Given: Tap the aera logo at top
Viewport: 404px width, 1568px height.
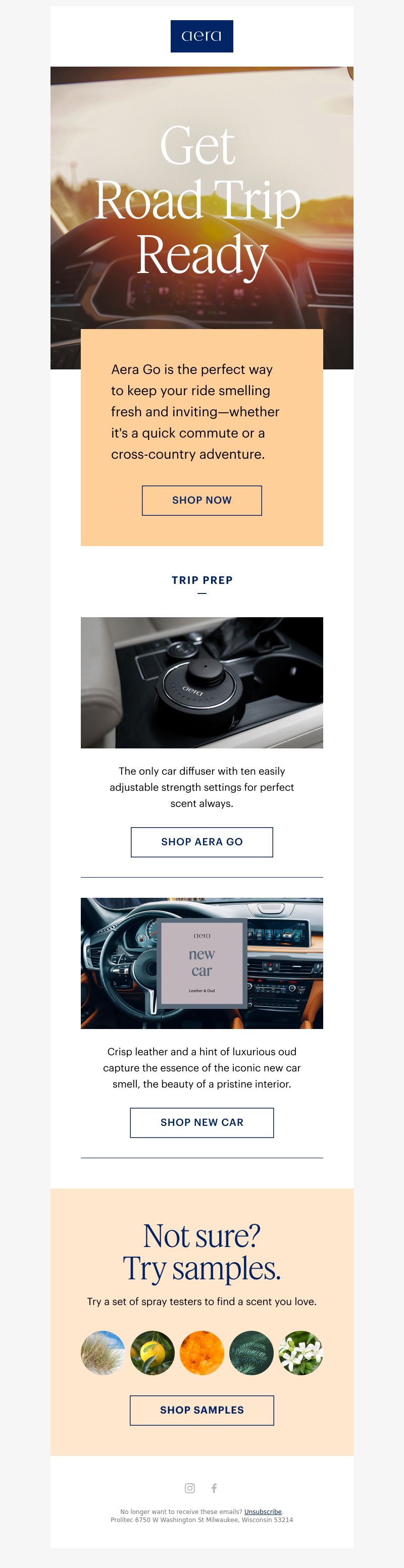Looking at the screenshot, I should click(201, 36).
